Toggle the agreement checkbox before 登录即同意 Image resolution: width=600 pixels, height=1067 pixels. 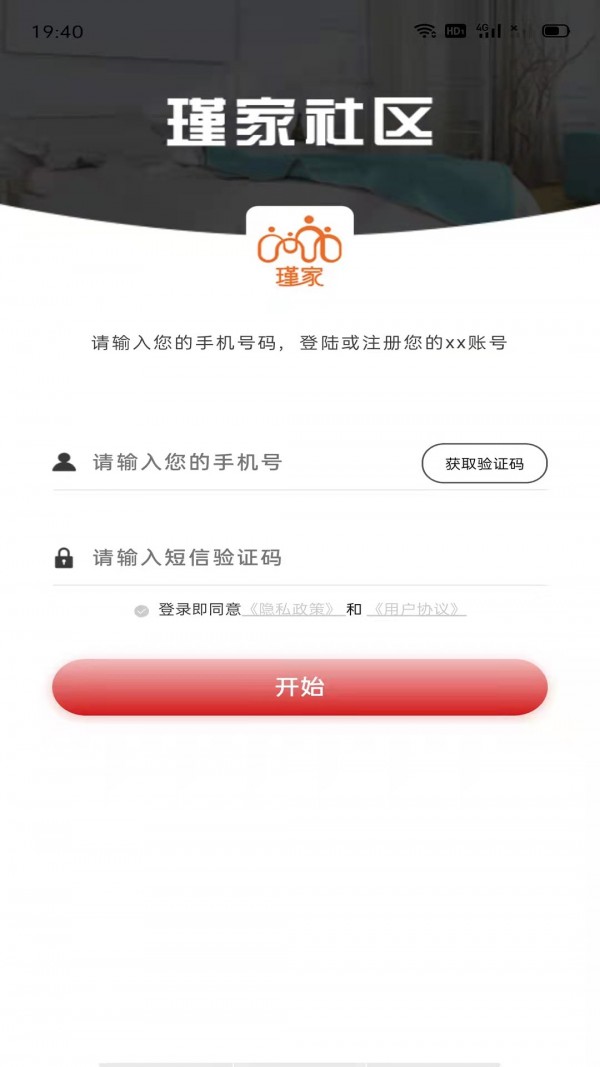pyautogui.click(x=142, y=610)
